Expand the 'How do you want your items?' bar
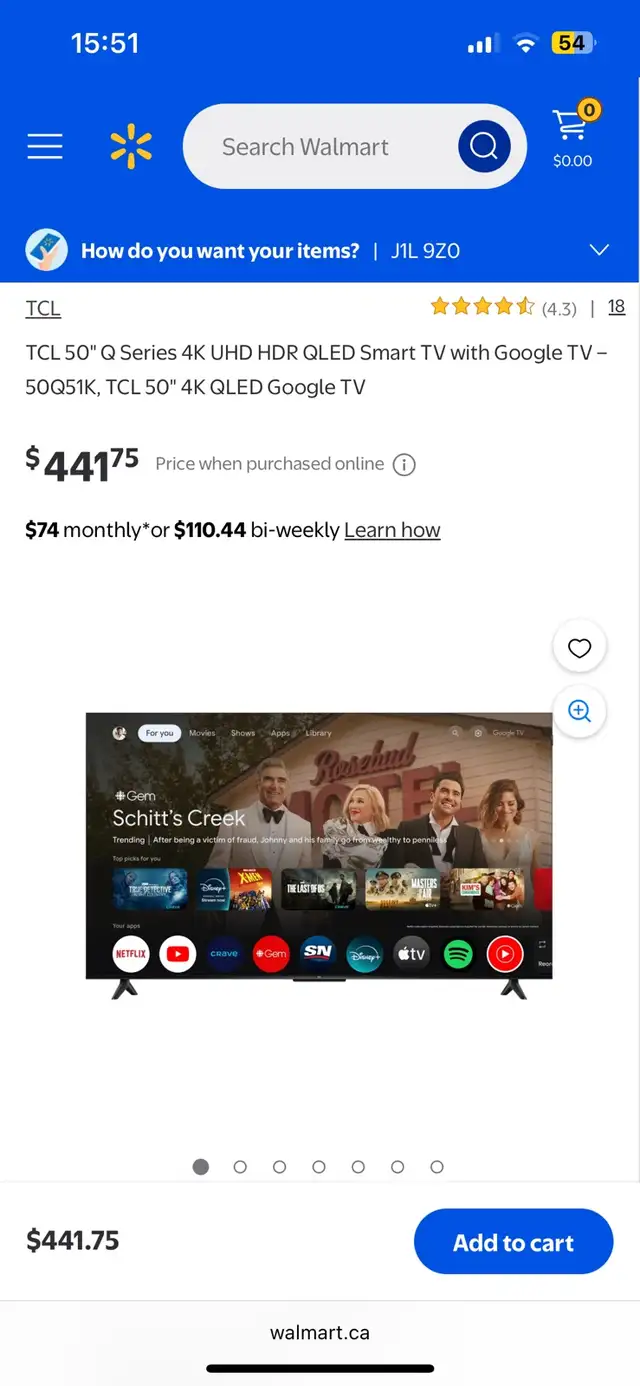This screenshot has height=1386, width=640. [599, 250]
